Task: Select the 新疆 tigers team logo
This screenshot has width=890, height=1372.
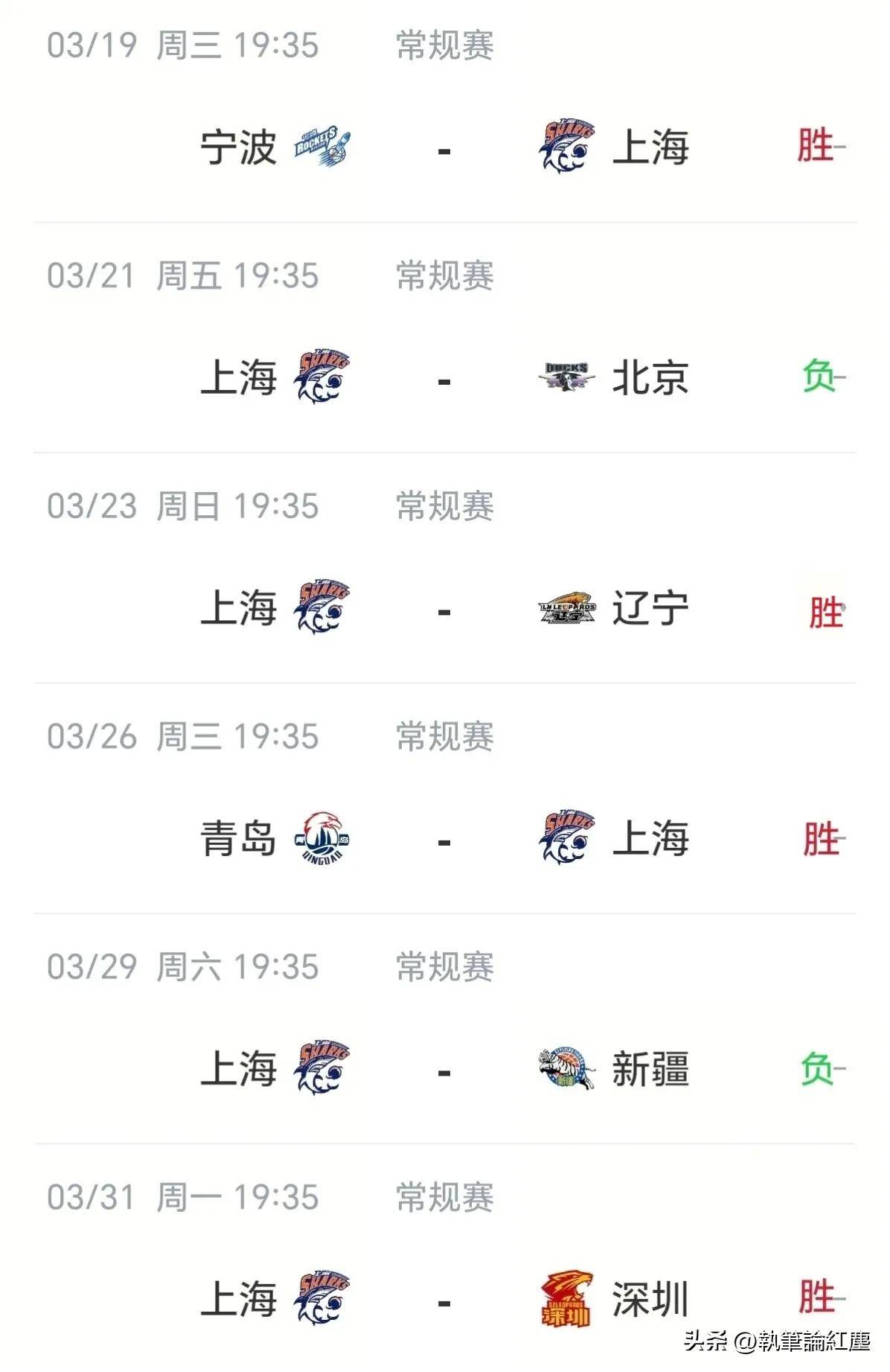Action: [x=566, y=1068]
